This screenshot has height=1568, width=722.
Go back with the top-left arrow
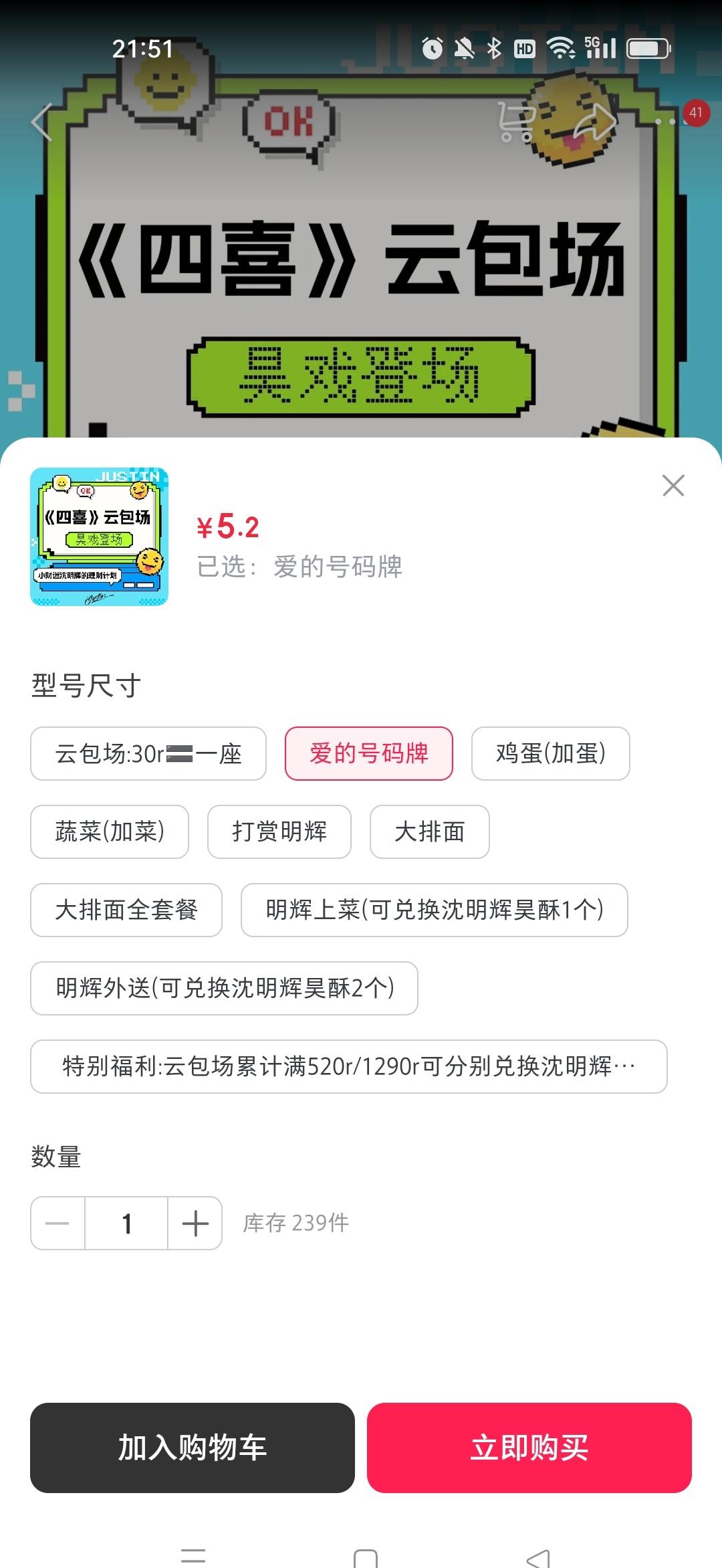[42, 122]
